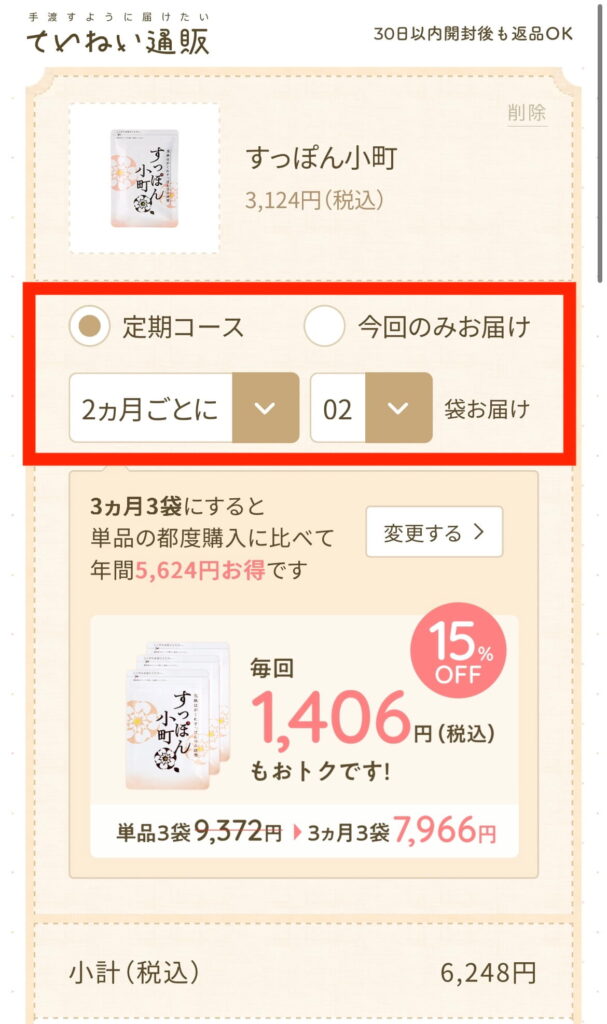
Task: Tap 削除 to remove すっぽん小町 from the cart
Action: point(526,113)
